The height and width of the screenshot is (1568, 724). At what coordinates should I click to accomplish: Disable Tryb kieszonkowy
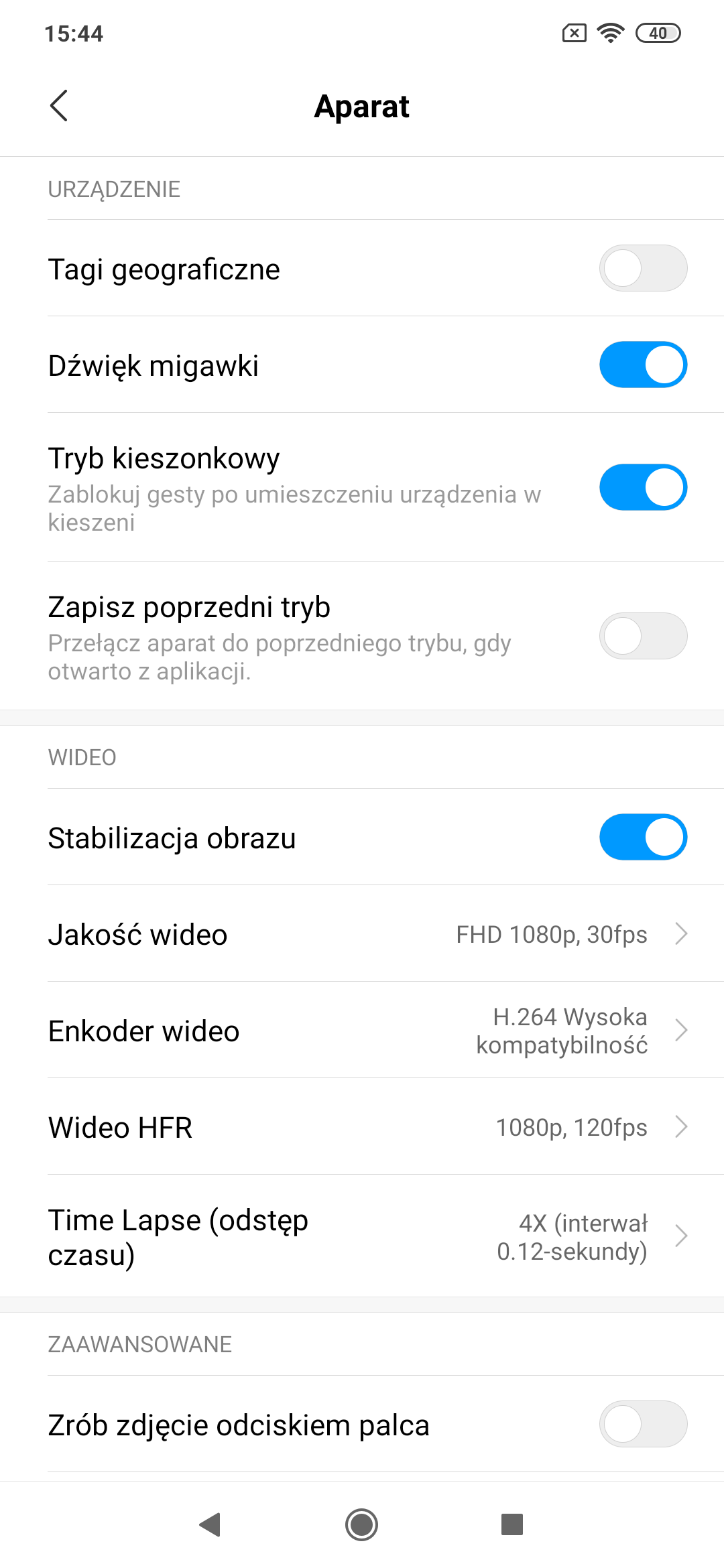pos(643,487)
